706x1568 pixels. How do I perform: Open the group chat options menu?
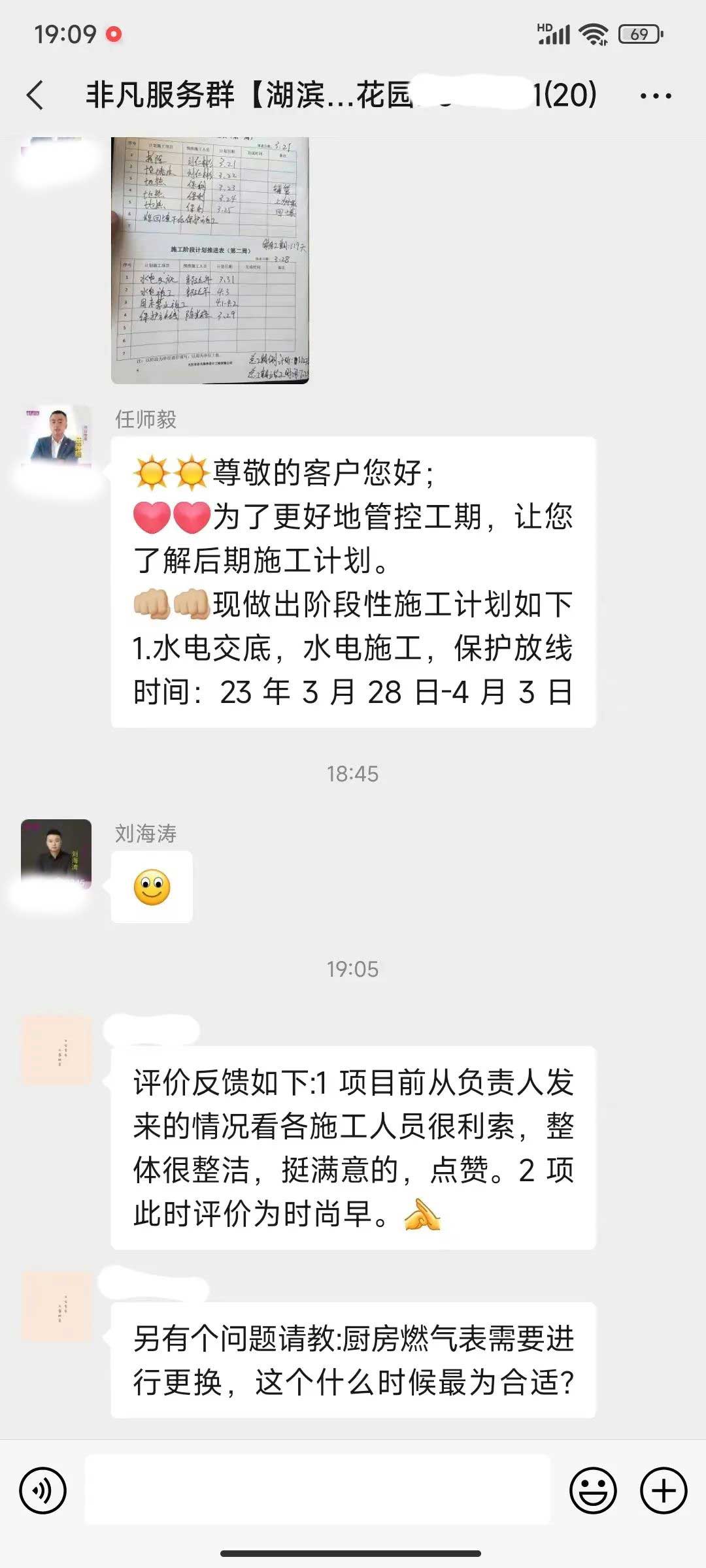coord(655,96)
